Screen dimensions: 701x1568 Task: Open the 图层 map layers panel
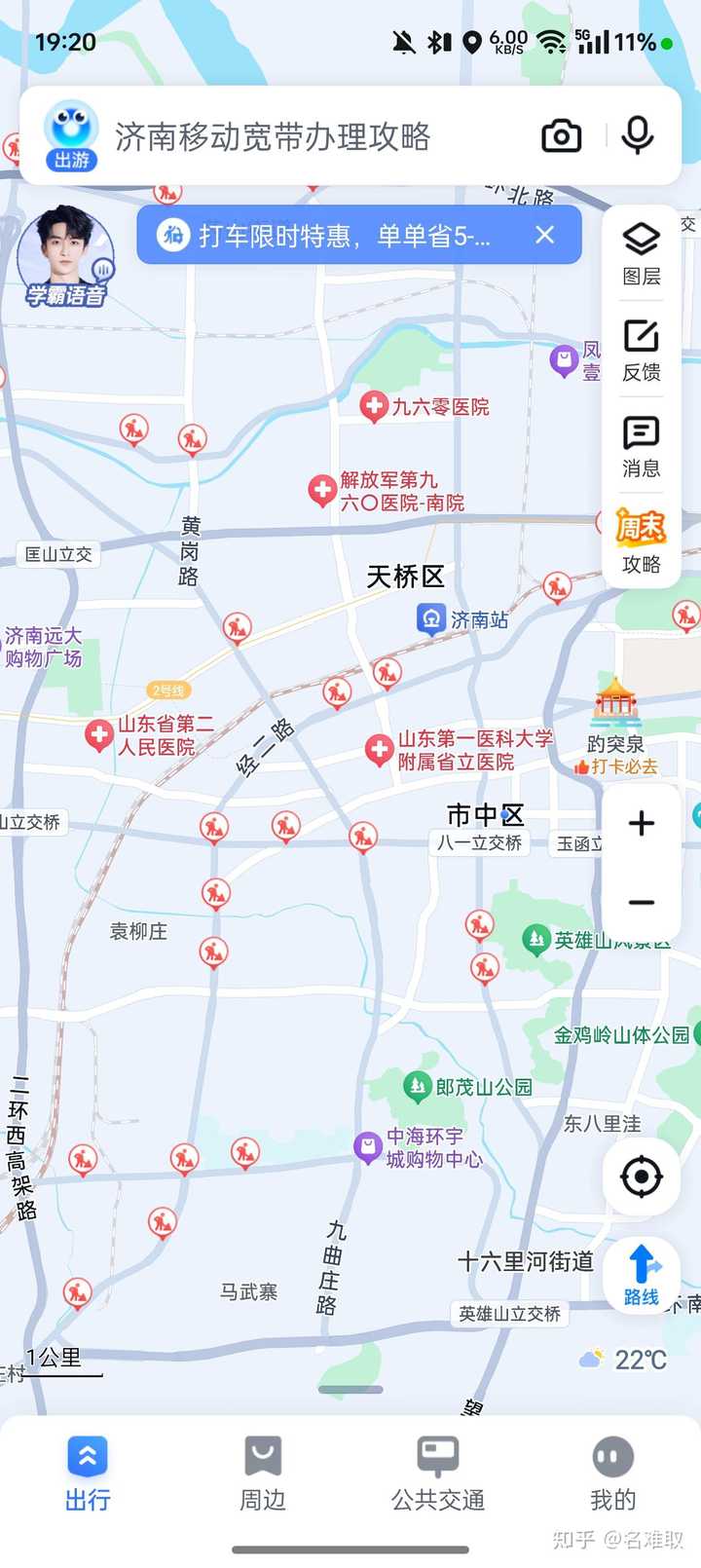642,253
